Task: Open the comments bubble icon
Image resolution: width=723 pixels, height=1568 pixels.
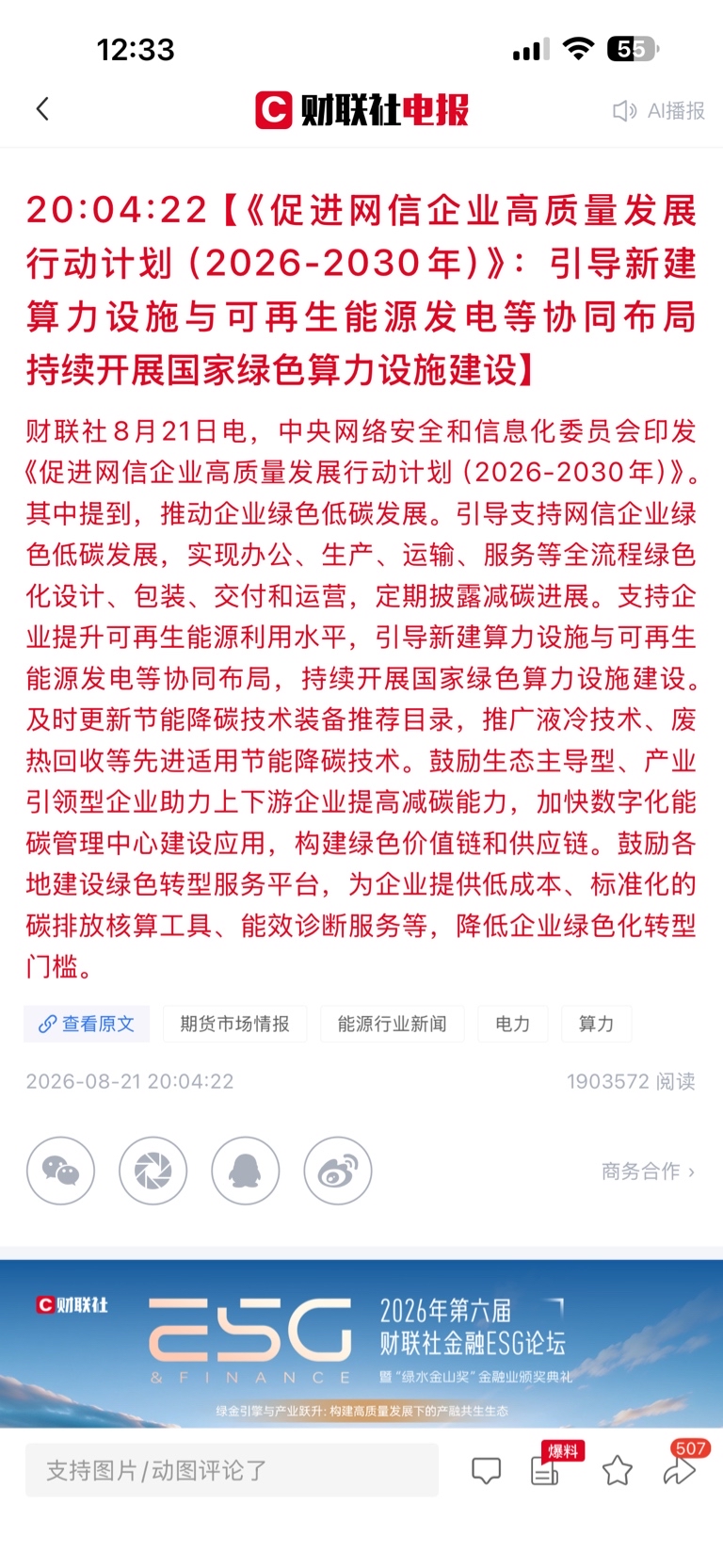Action: click(486, 1471)
